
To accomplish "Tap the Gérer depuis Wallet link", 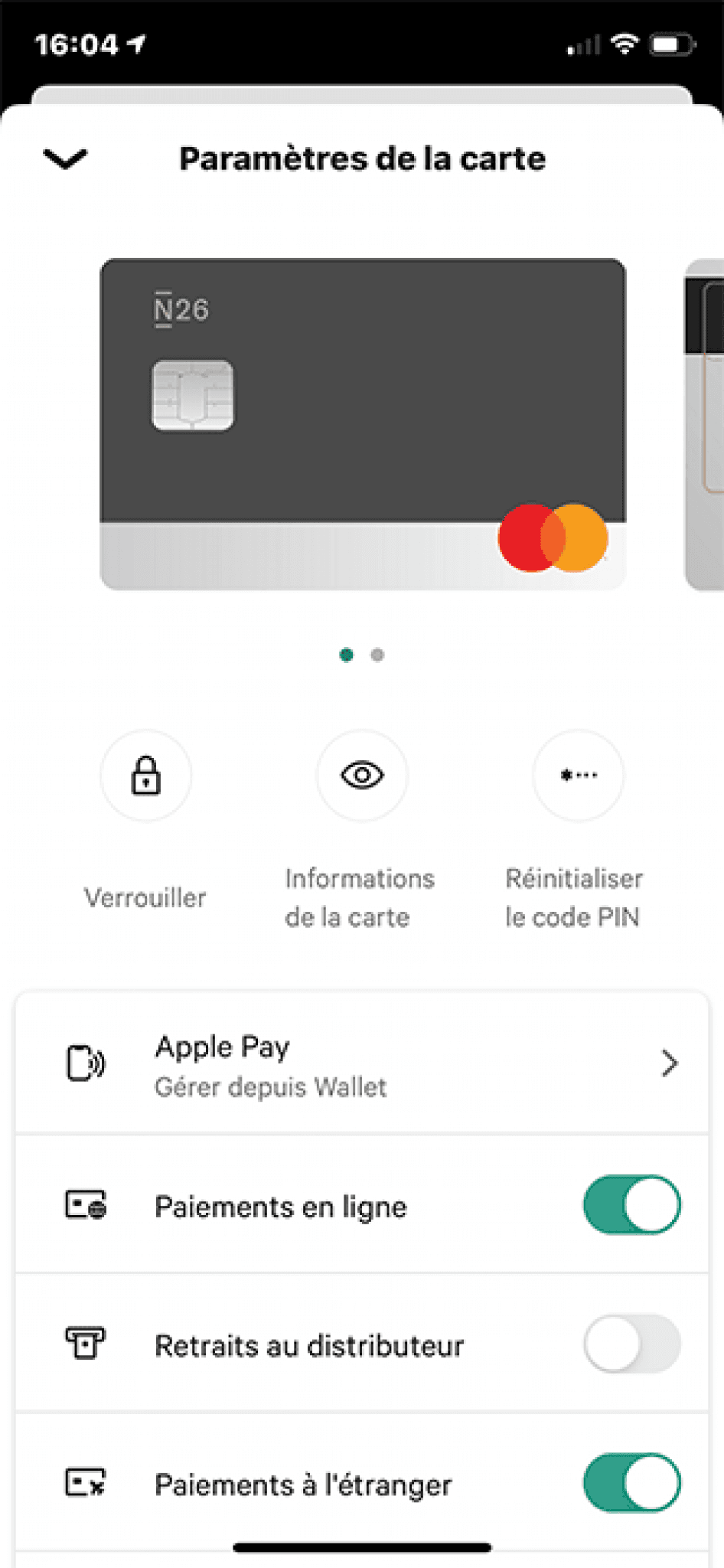I will [x=271, y=1086].
